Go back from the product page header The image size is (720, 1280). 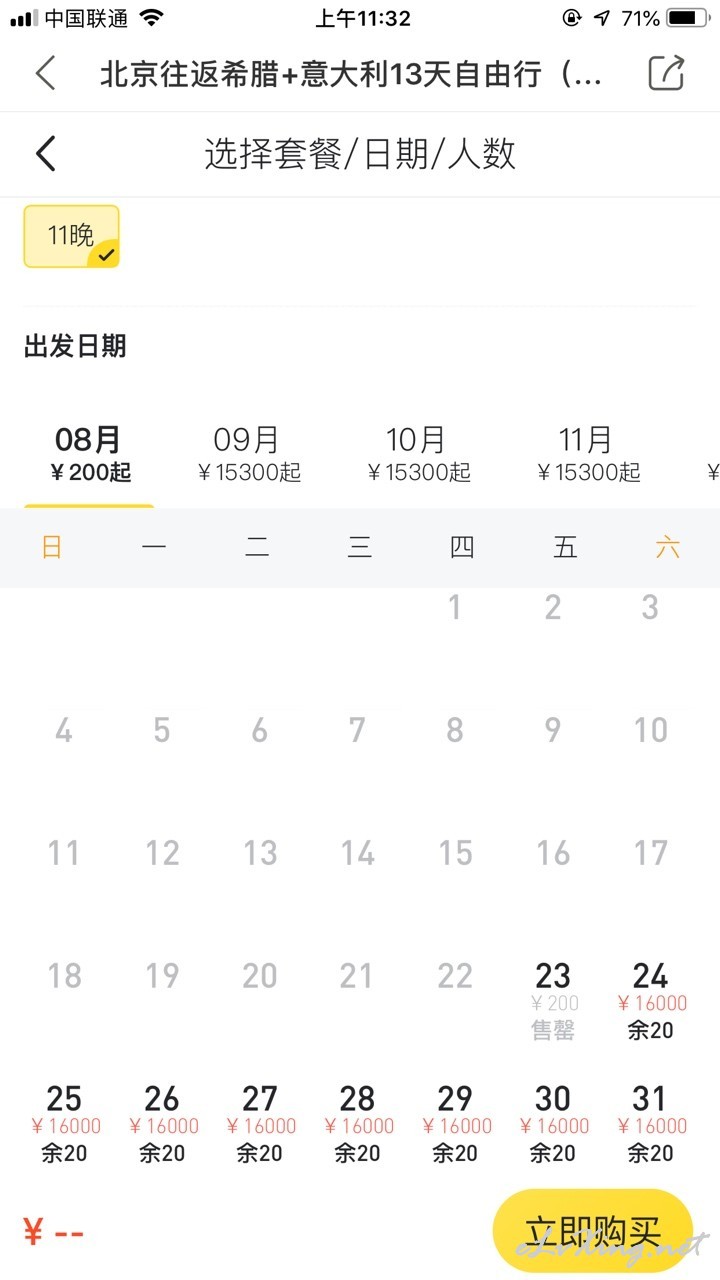(45, 74)
